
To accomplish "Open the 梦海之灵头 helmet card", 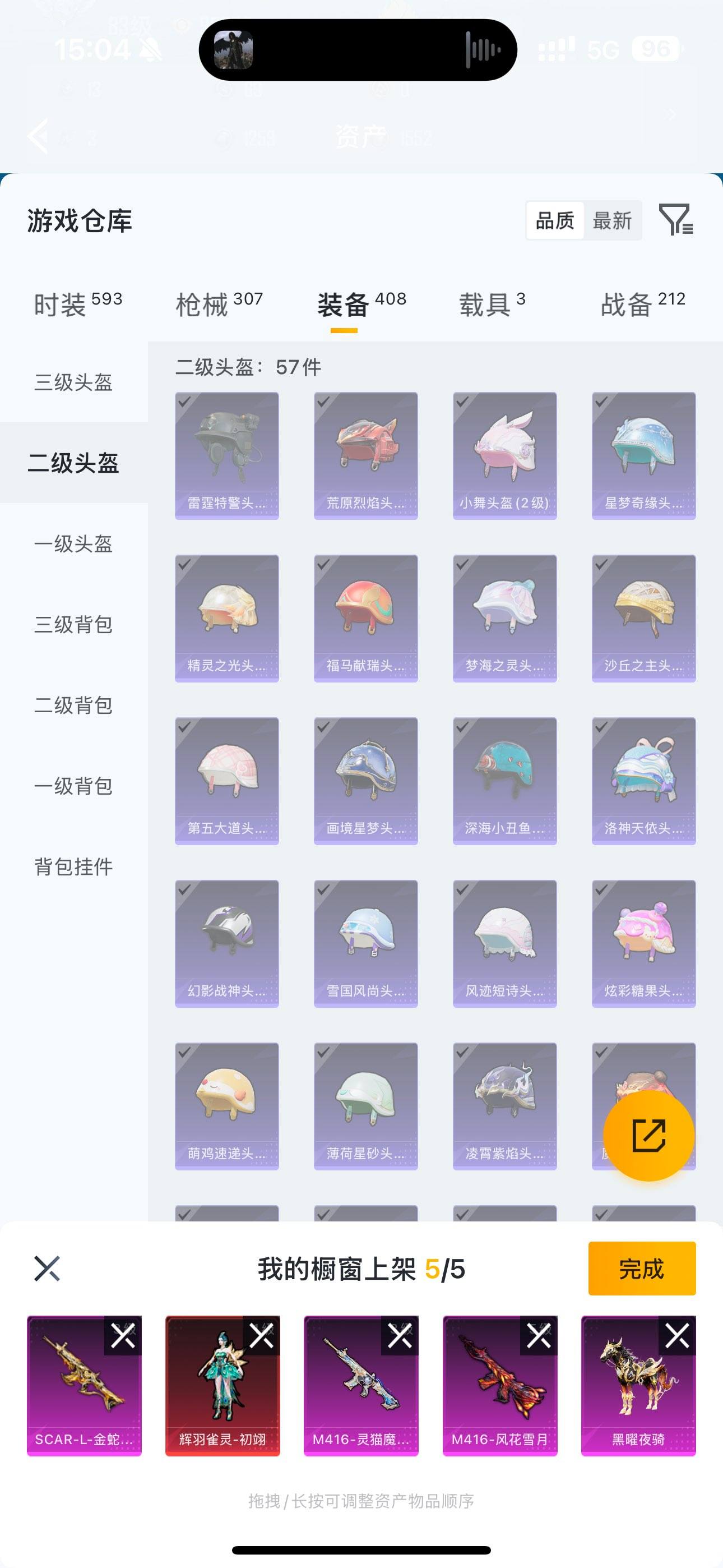I will pos(504,617).
